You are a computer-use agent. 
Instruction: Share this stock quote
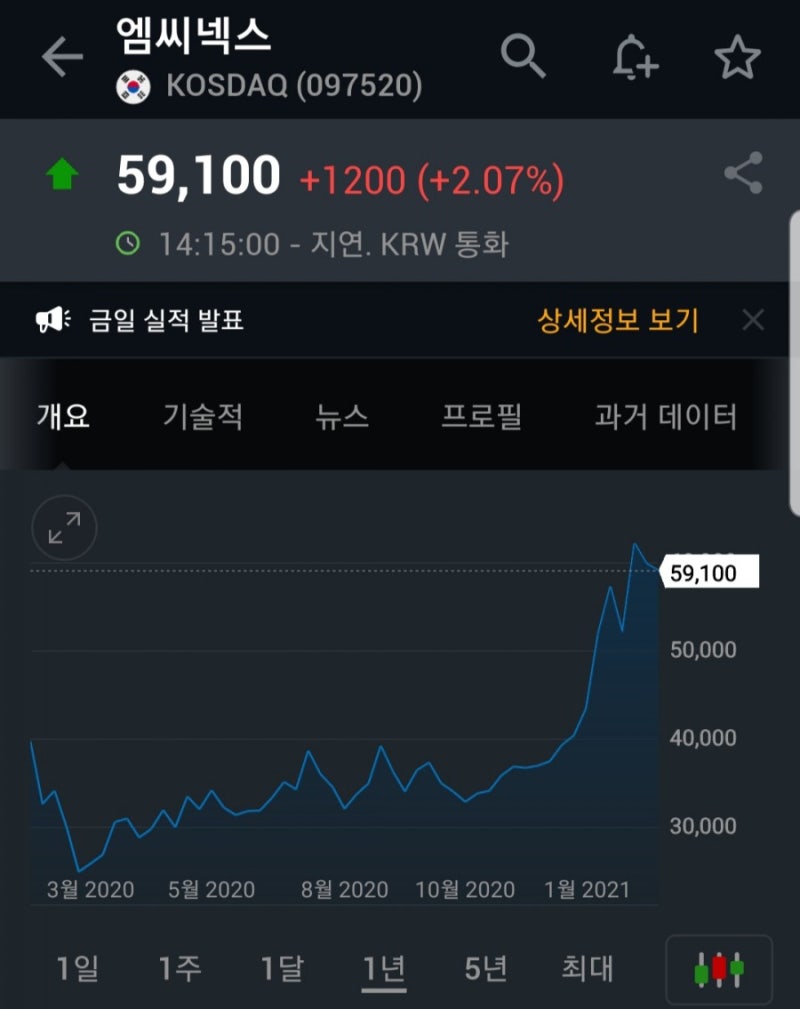[743, 174]
